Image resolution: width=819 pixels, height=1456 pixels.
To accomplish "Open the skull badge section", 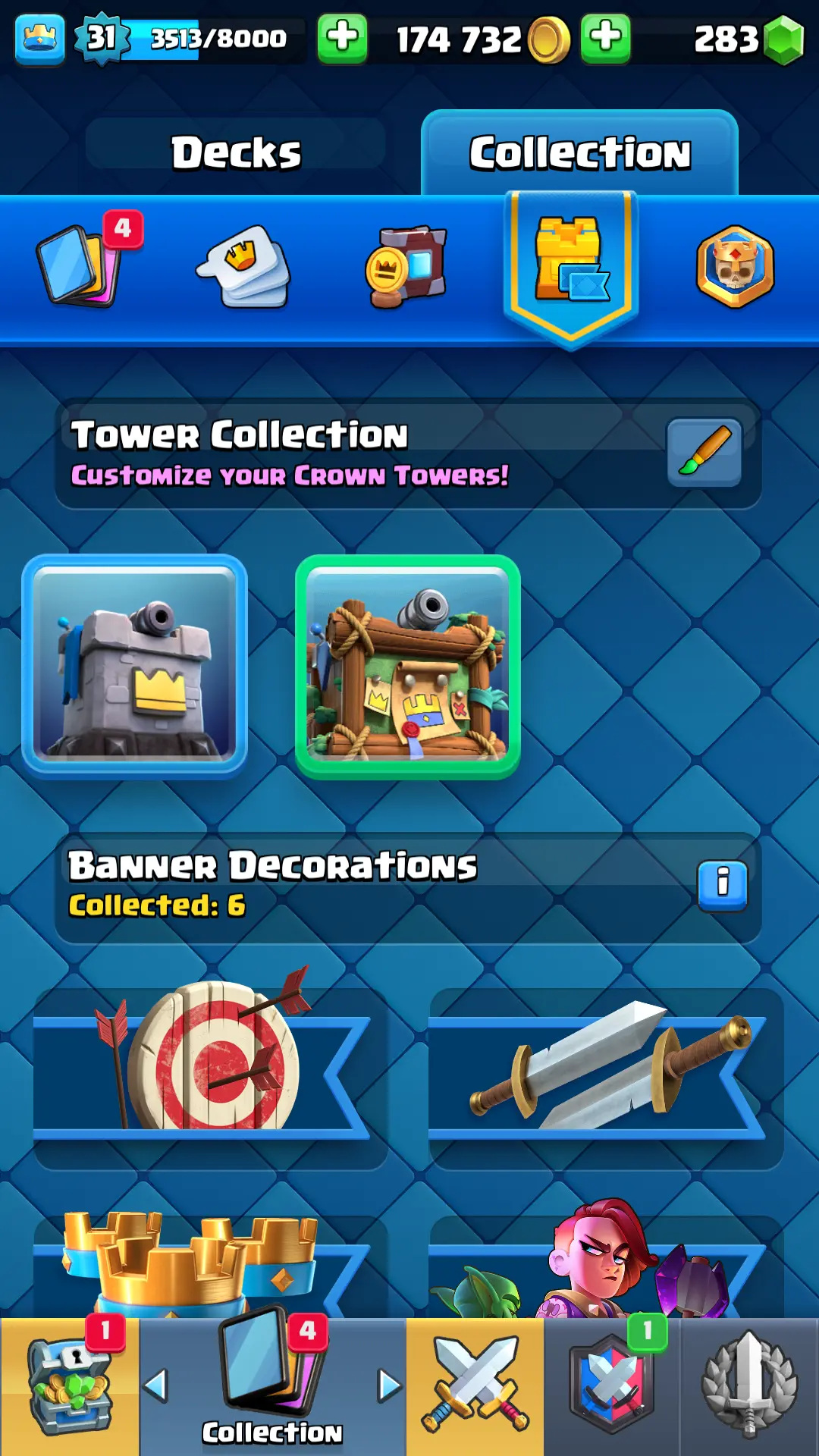I will 735,267.
